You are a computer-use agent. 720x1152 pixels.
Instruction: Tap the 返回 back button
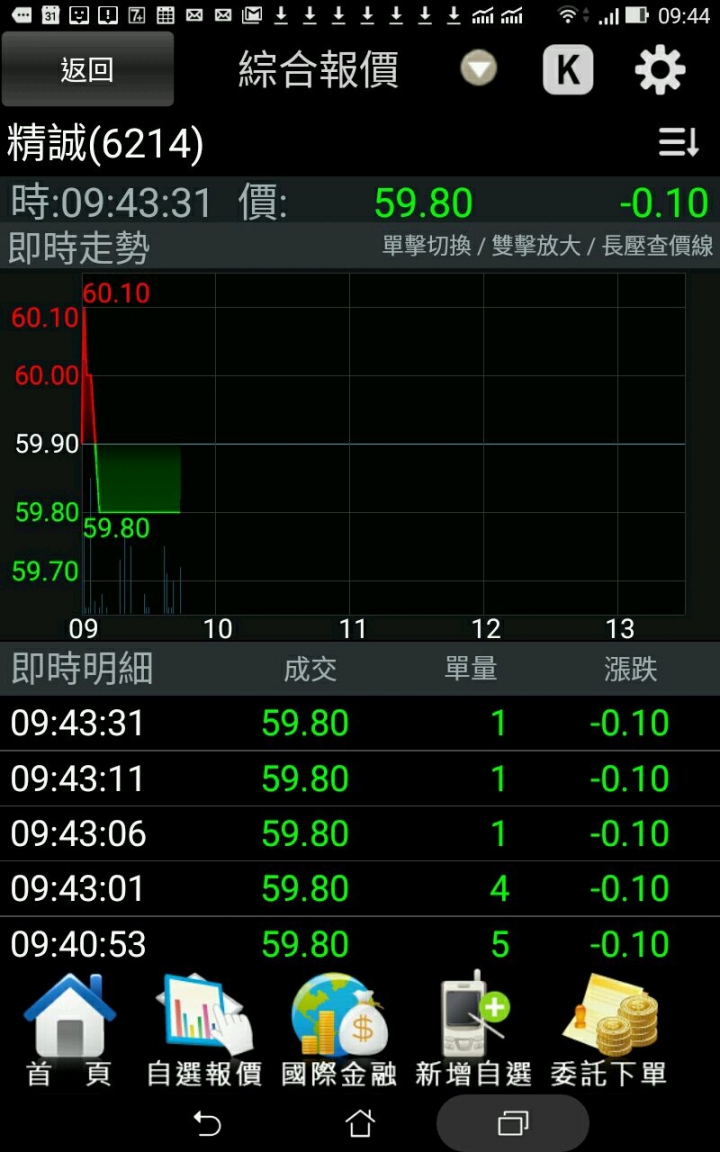[x=88, y=70]
